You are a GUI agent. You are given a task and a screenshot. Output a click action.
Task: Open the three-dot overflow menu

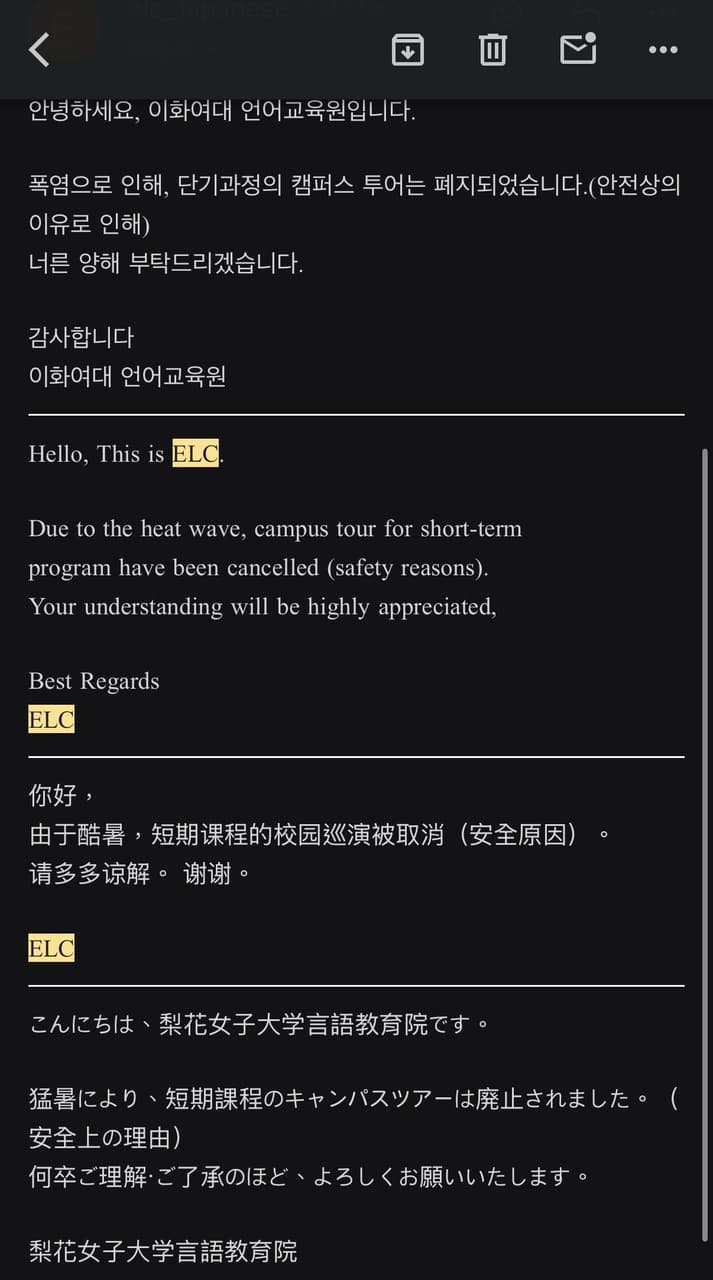click(x=663, y=49)
